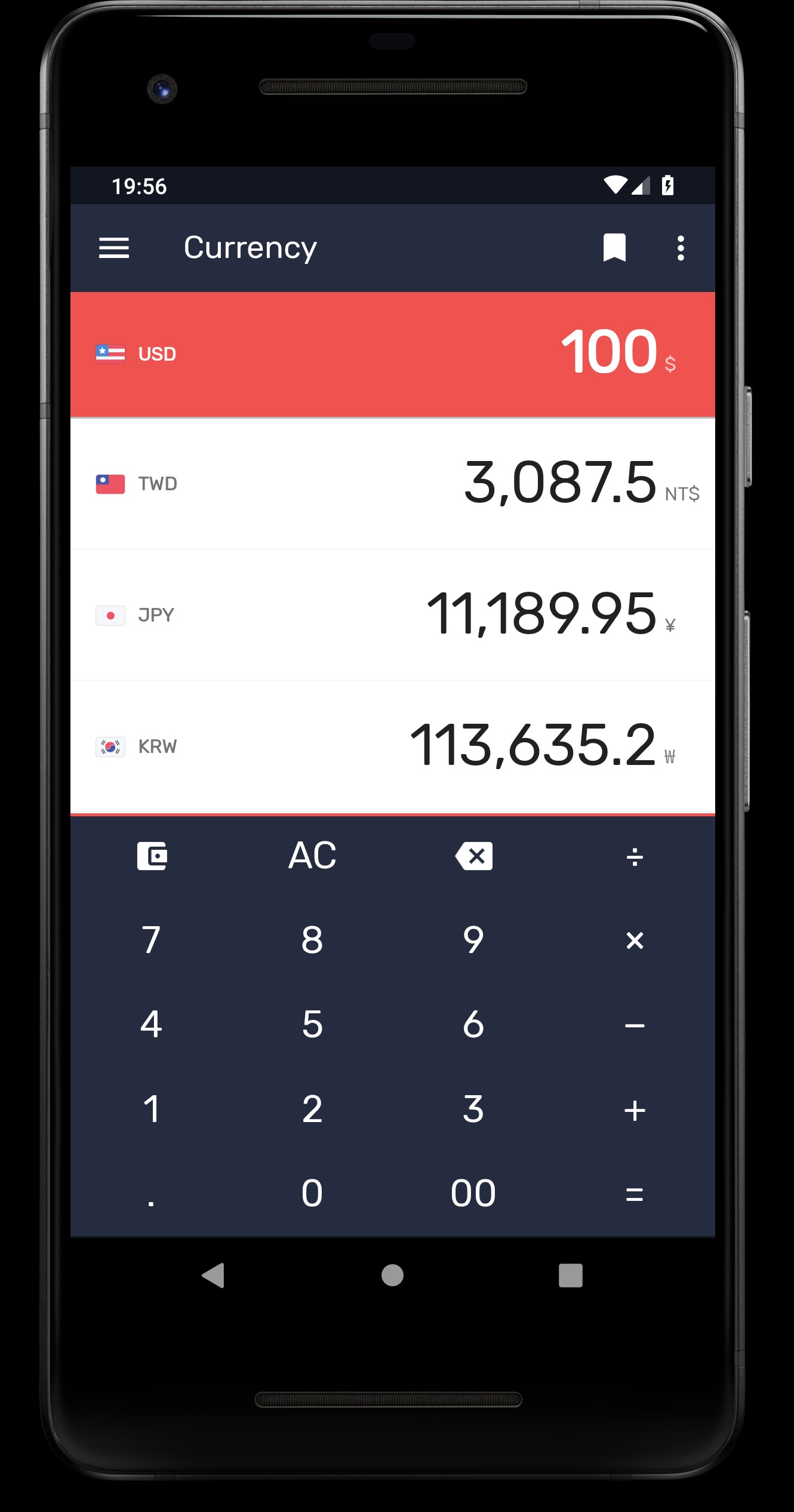
Task: Select the TWD currency row
Action: [393, 484]
